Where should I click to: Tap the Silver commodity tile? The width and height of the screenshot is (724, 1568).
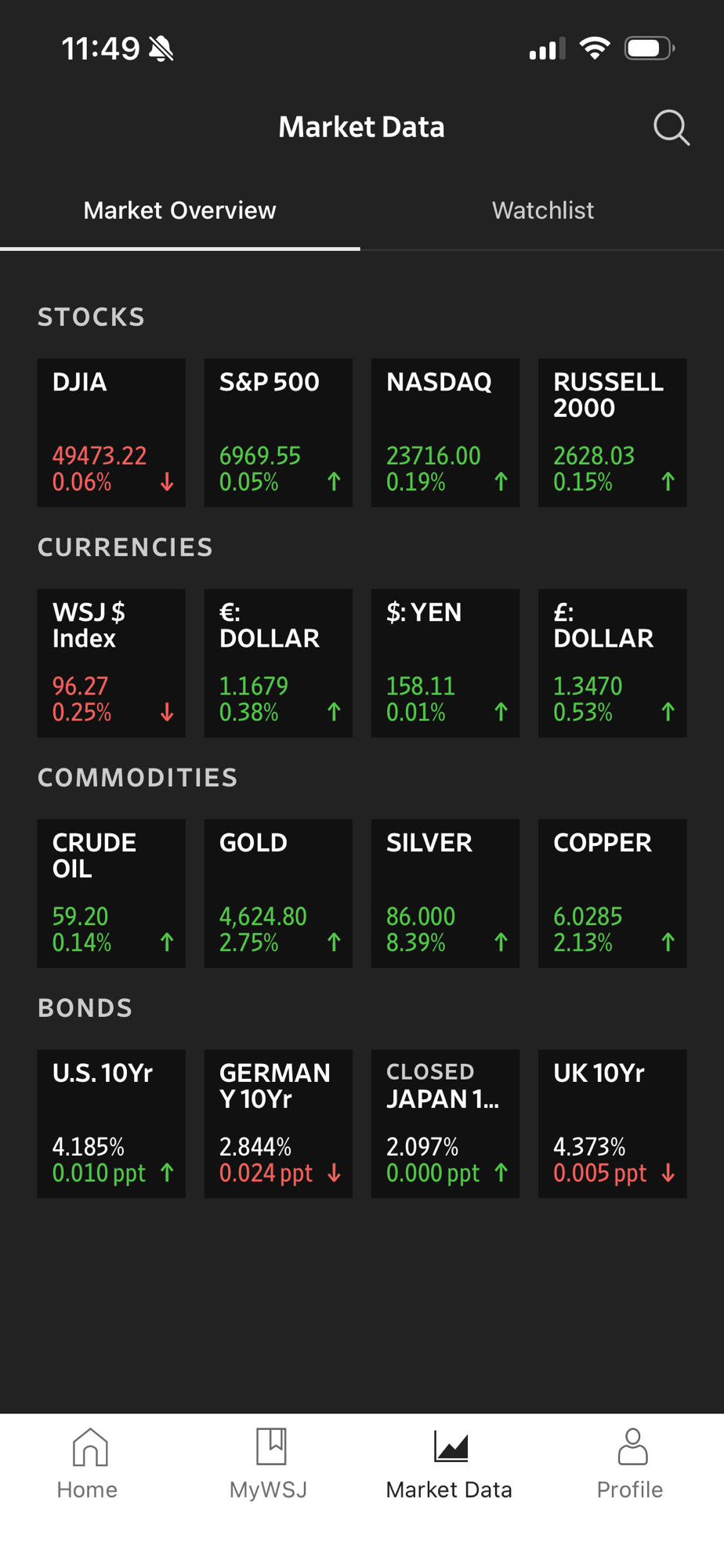445,894
